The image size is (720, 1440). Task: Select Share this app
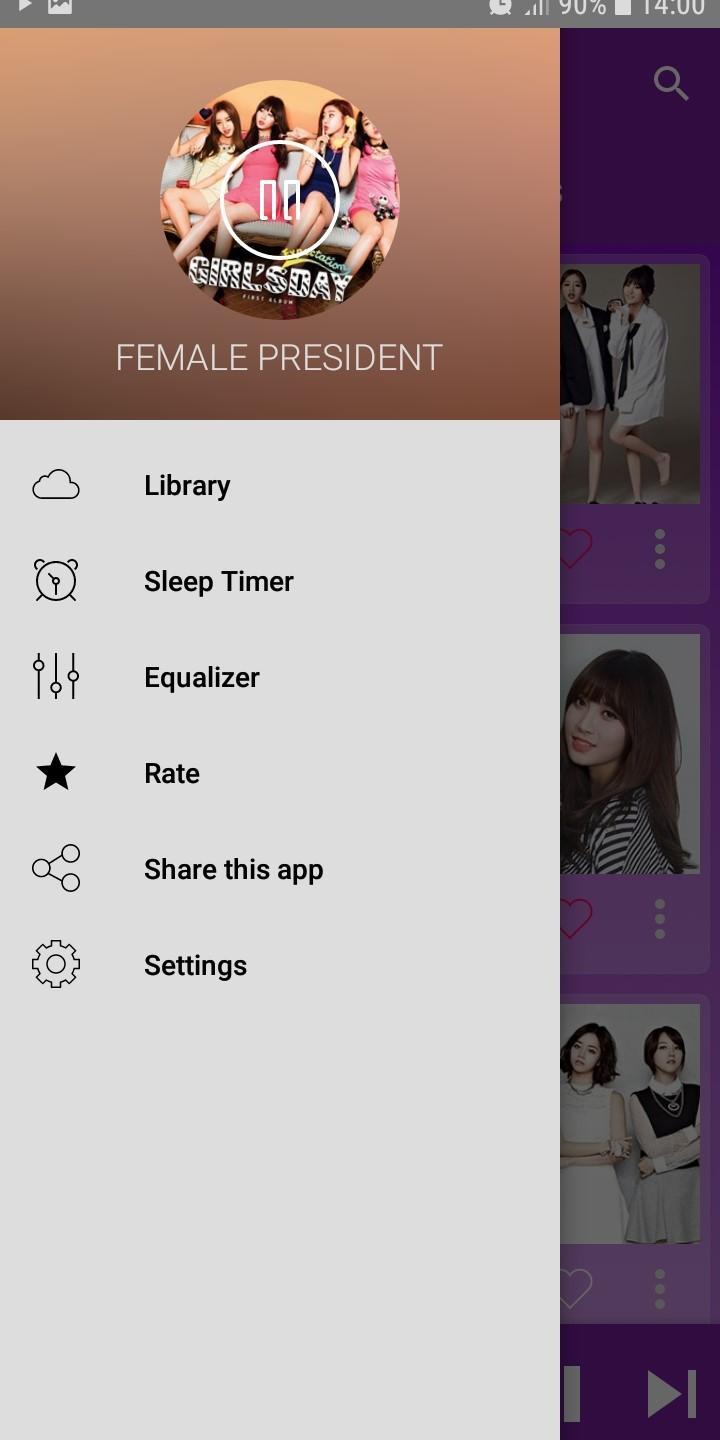click(x=233, y=870)
